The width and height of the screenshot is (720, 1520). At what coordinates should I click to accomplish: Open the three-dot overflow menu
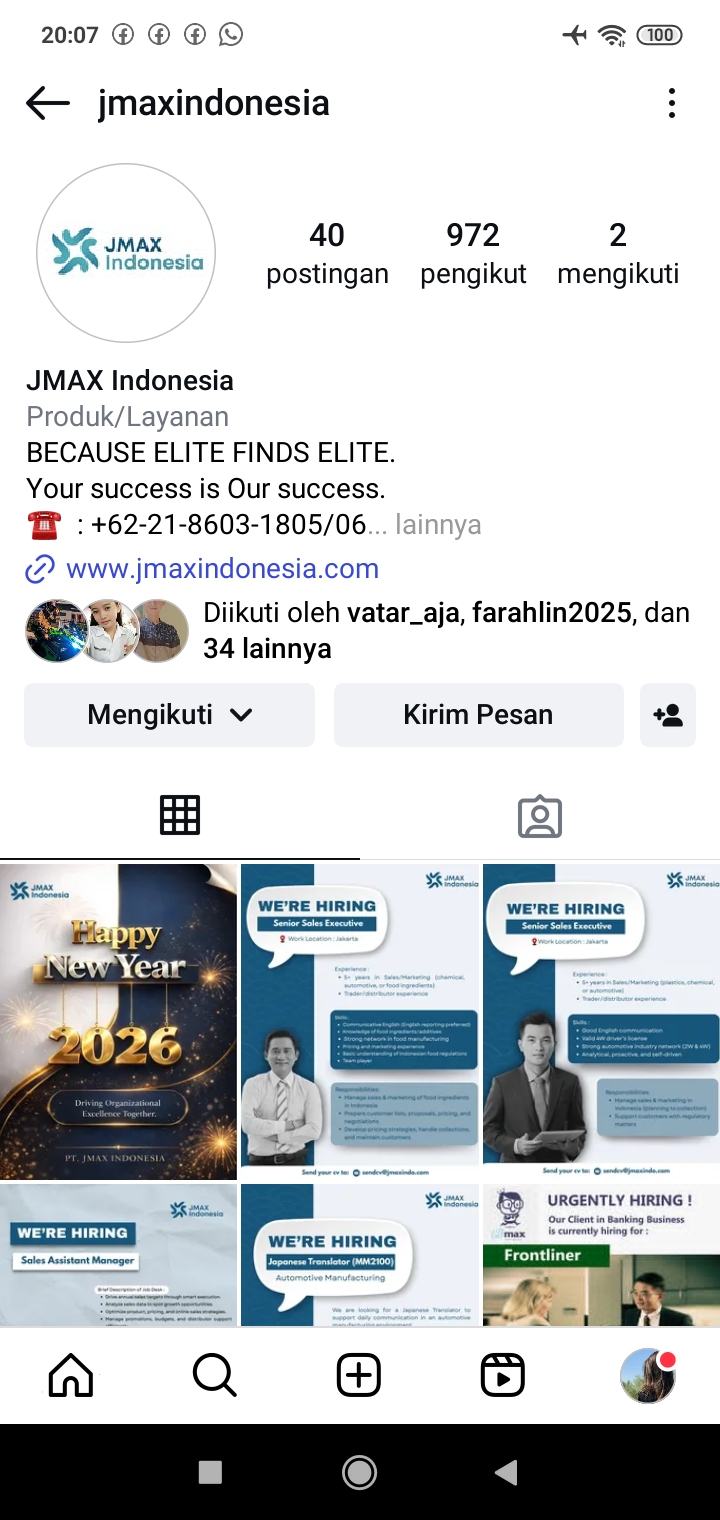pos(671,103)
